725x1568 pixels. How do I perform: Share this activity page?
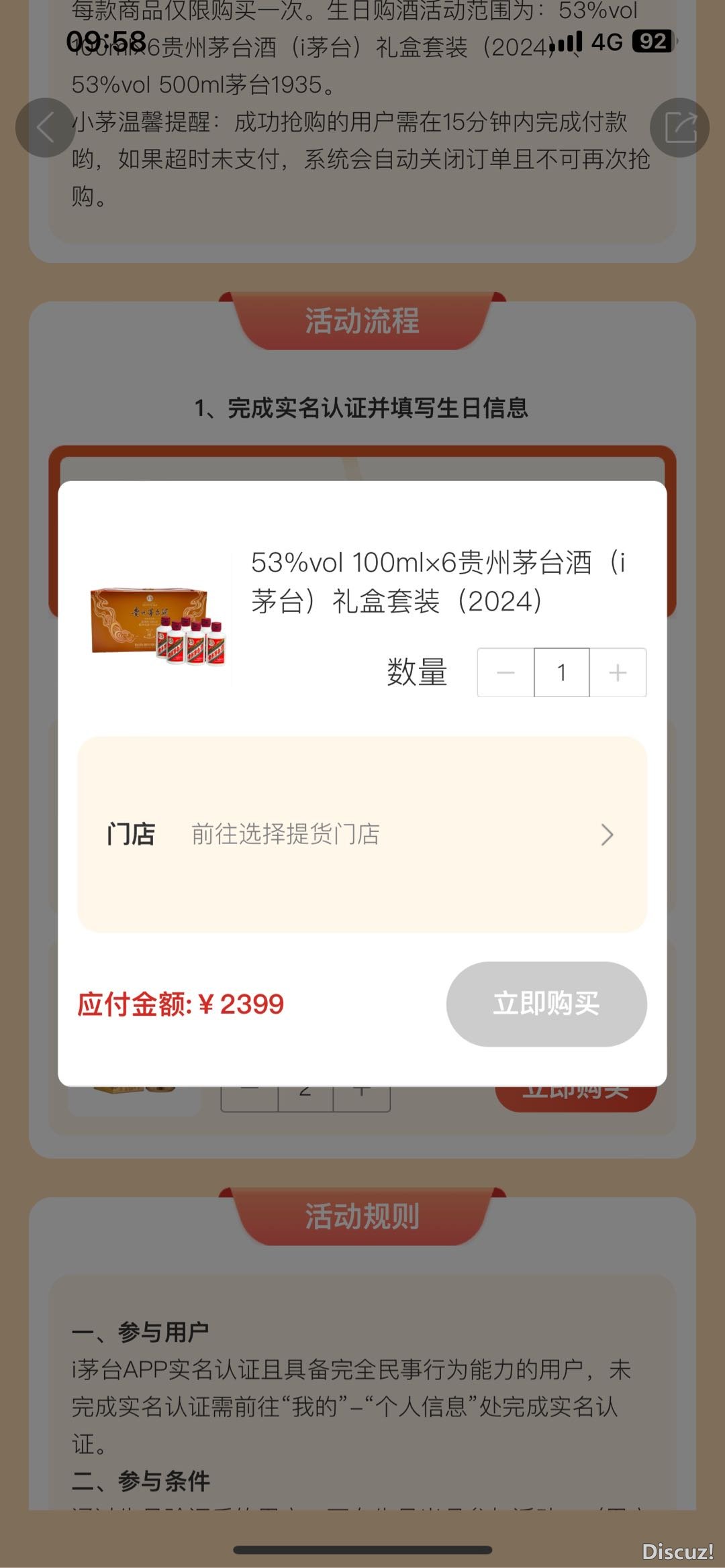tap(679, 127)
